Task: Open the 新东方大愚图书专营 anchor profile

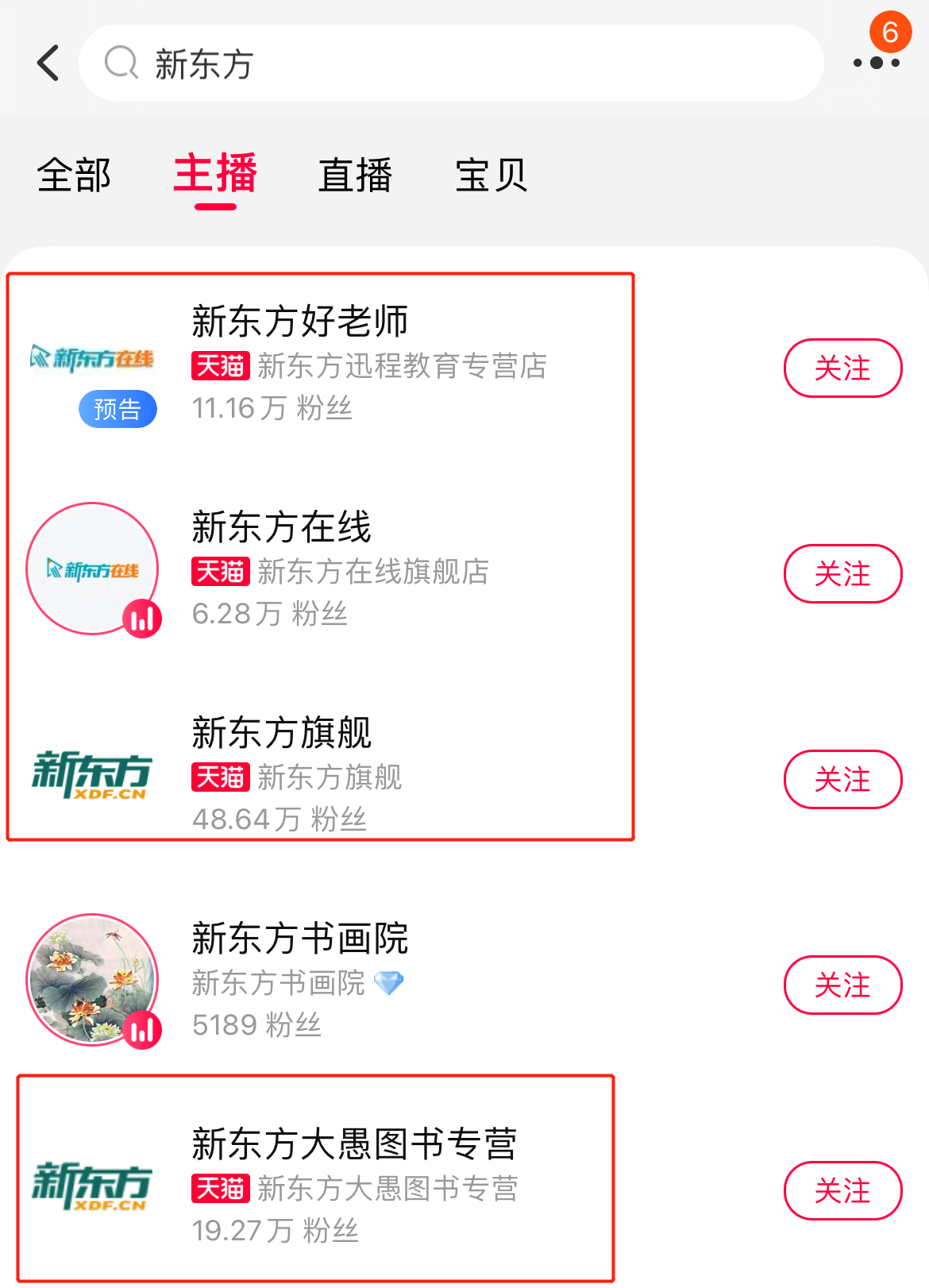Action: 354,1144
